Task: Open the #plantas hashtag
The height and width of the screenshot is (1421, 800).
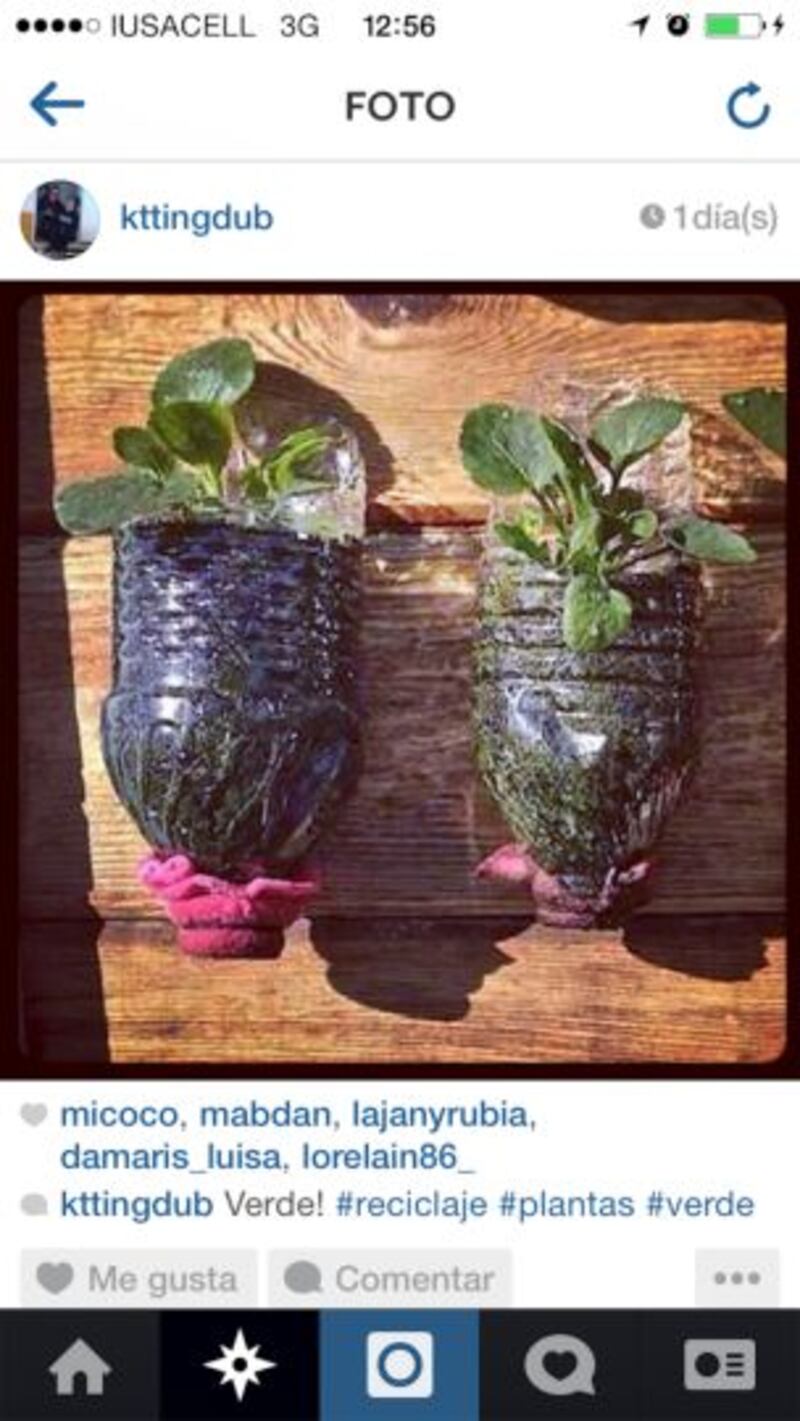Action: point(566,1204)
